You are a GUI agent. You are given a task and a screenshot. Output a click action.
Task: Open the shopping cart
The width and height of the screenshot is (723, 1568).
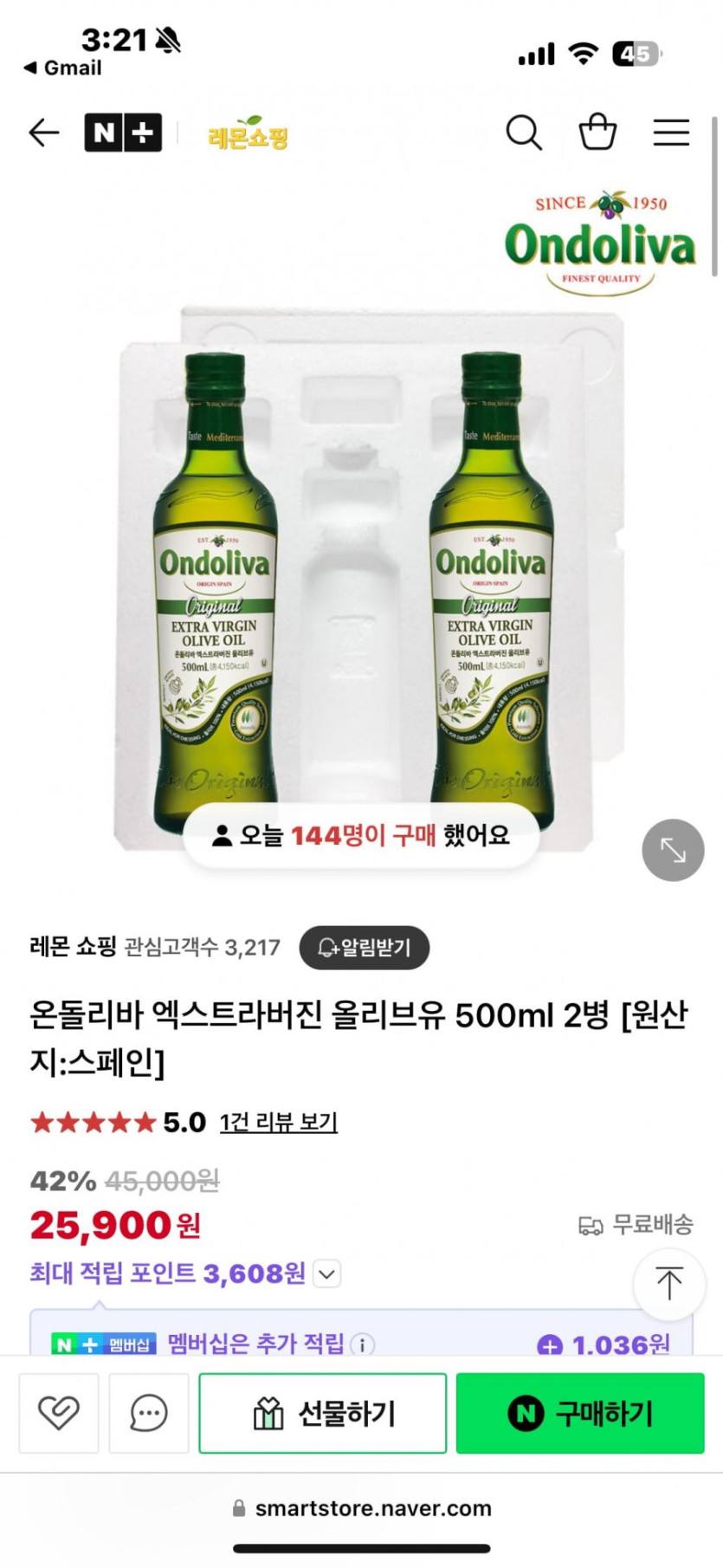tap(597, 133)
